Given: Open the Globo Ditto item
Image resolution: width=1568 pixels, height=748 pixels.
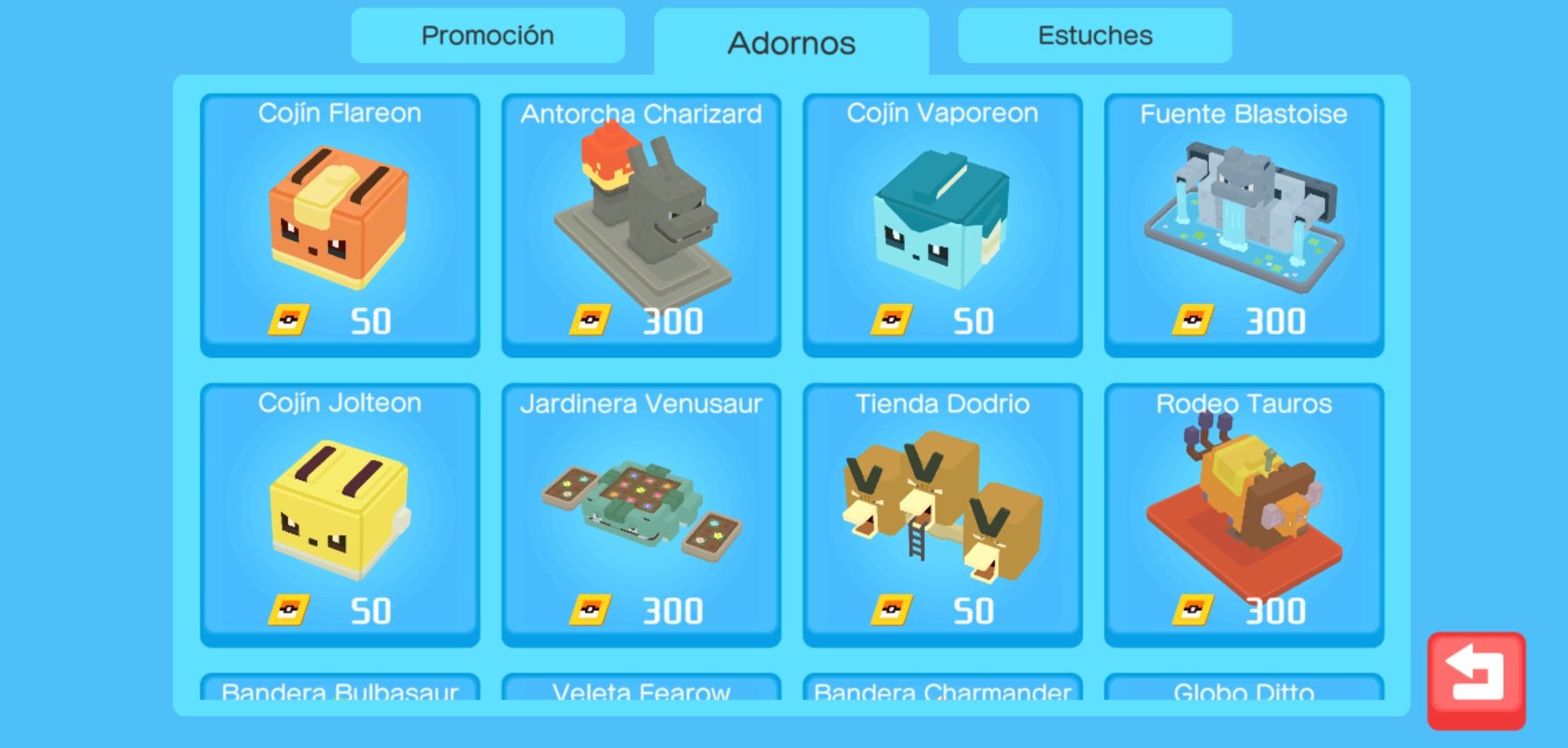Looking at the screenshot, I should coord(1243,688).
